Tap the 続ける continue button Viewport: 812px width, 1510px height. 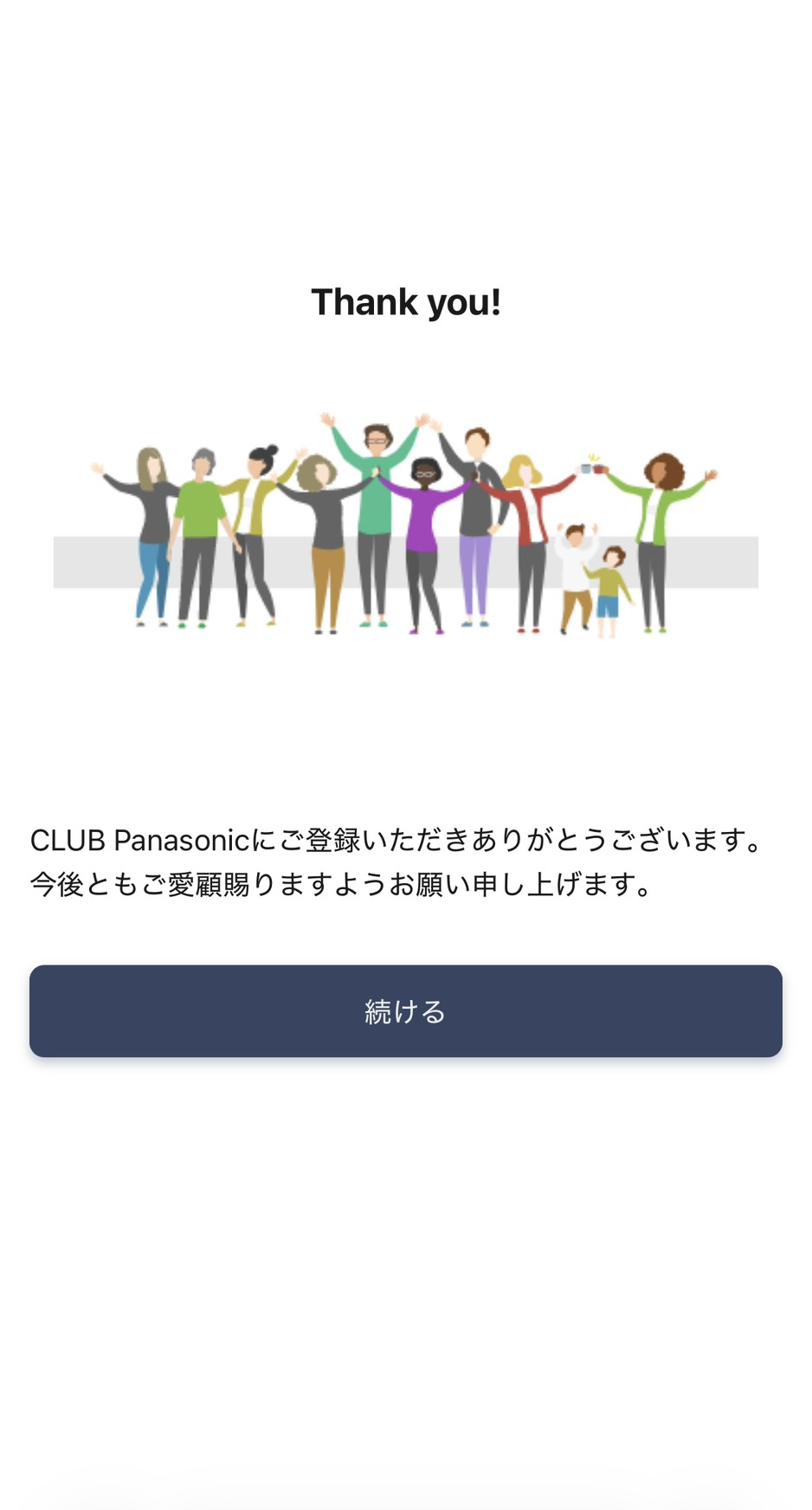[x=405, y=1010]
